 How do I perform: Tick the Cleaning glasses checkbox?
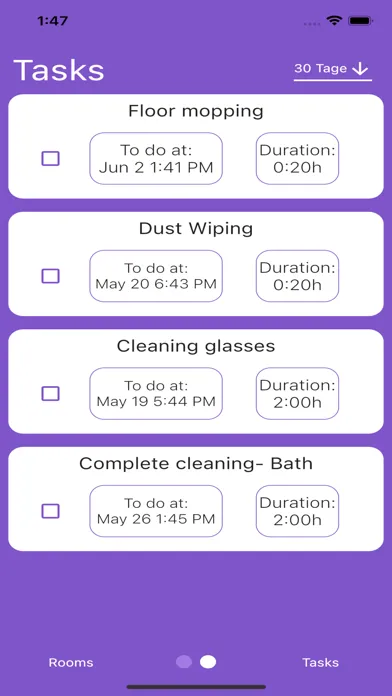(x=51, y=393)
